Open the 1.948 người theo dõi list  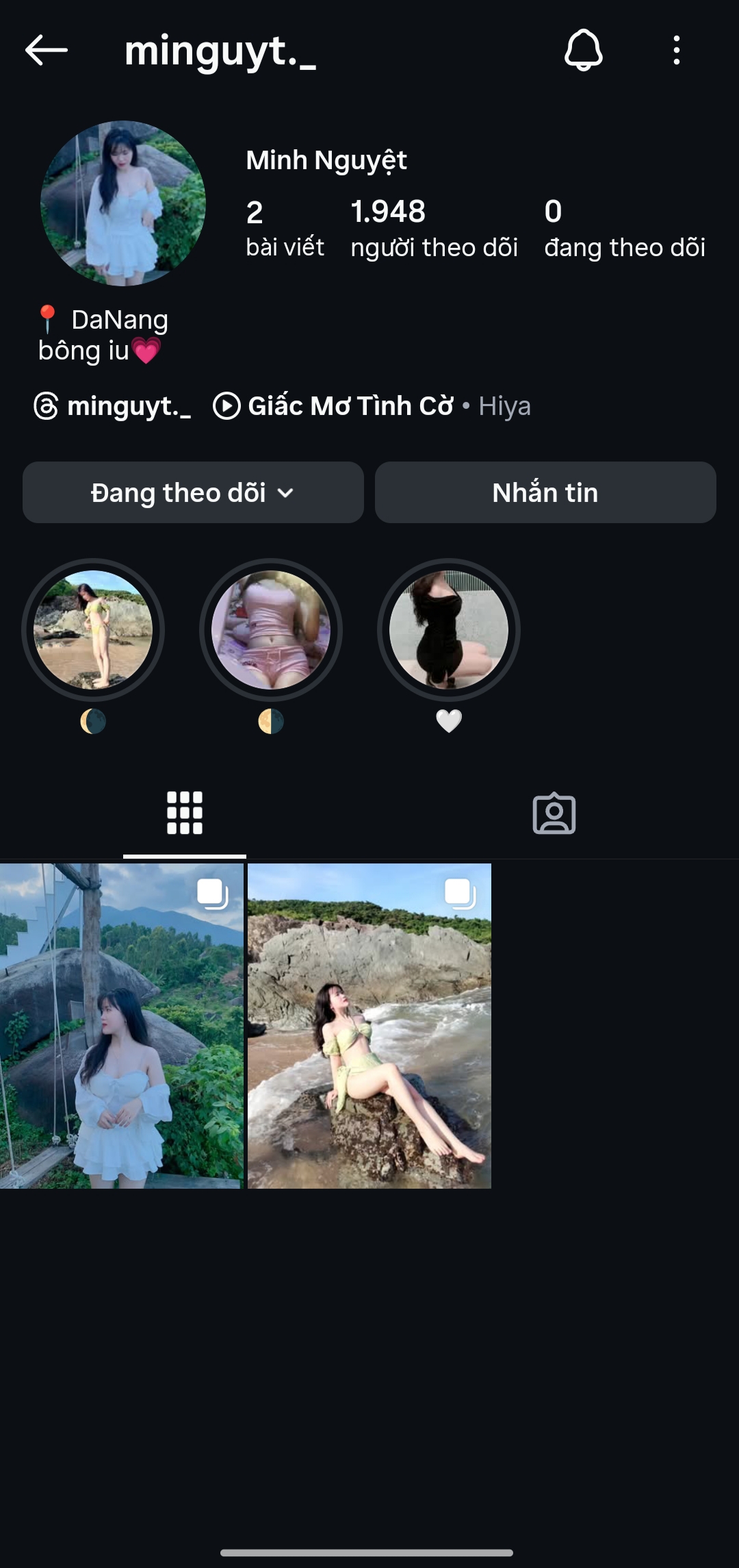[434, 229]
